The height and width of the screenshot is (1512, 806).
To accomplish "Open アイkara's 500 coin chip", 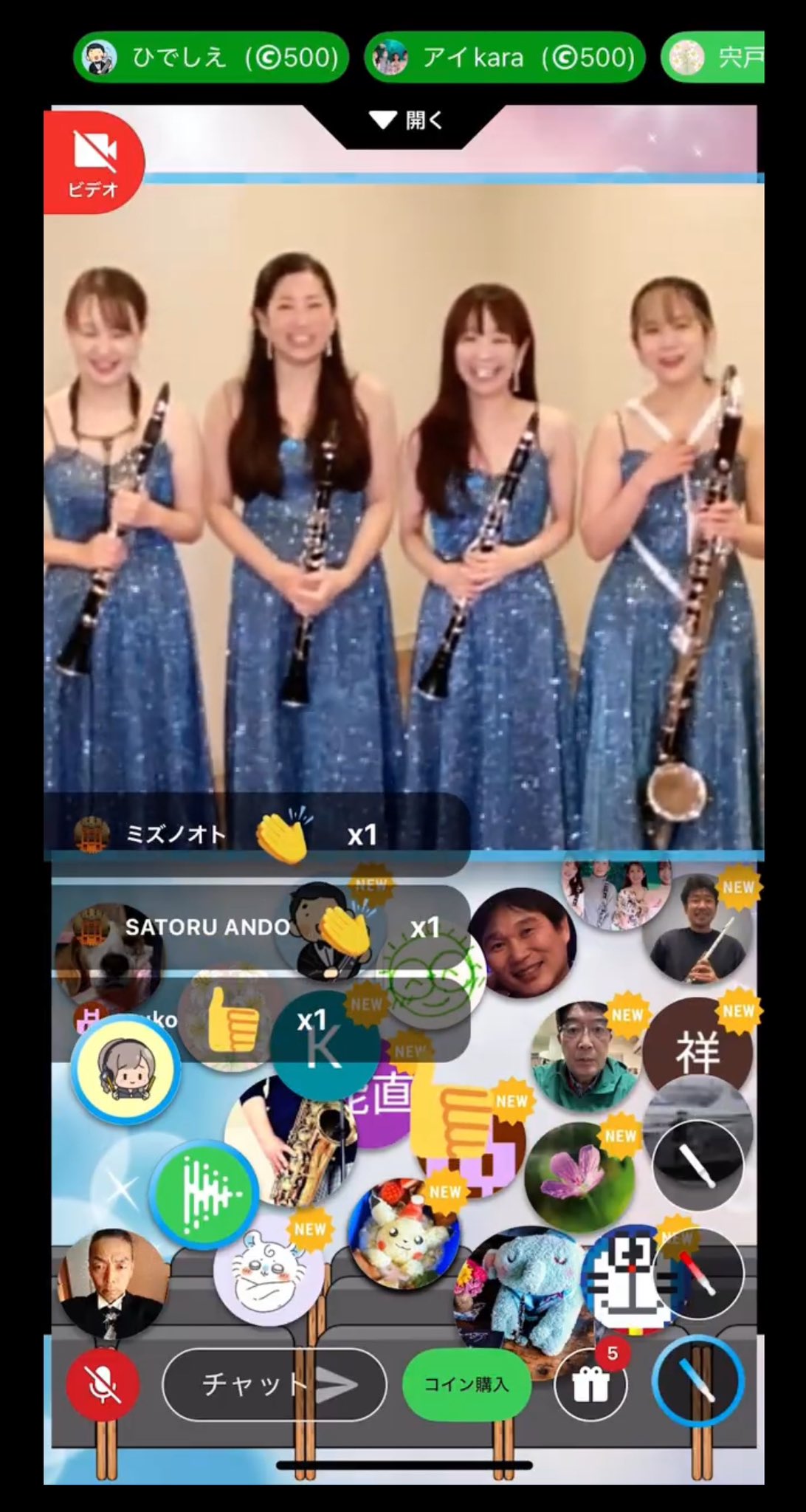I will (x=505, y=58).
